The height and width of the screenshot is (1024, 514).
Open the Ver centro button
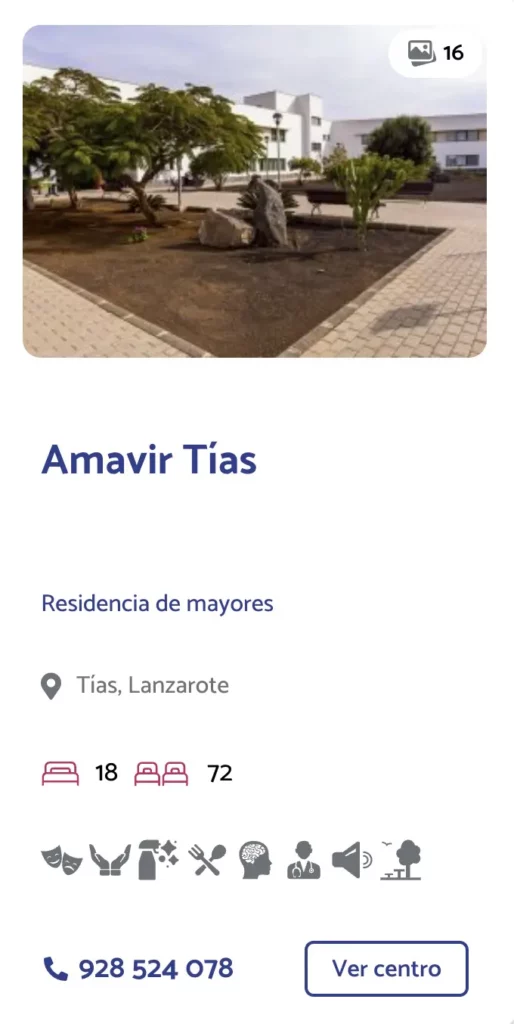tap(387, 968)
